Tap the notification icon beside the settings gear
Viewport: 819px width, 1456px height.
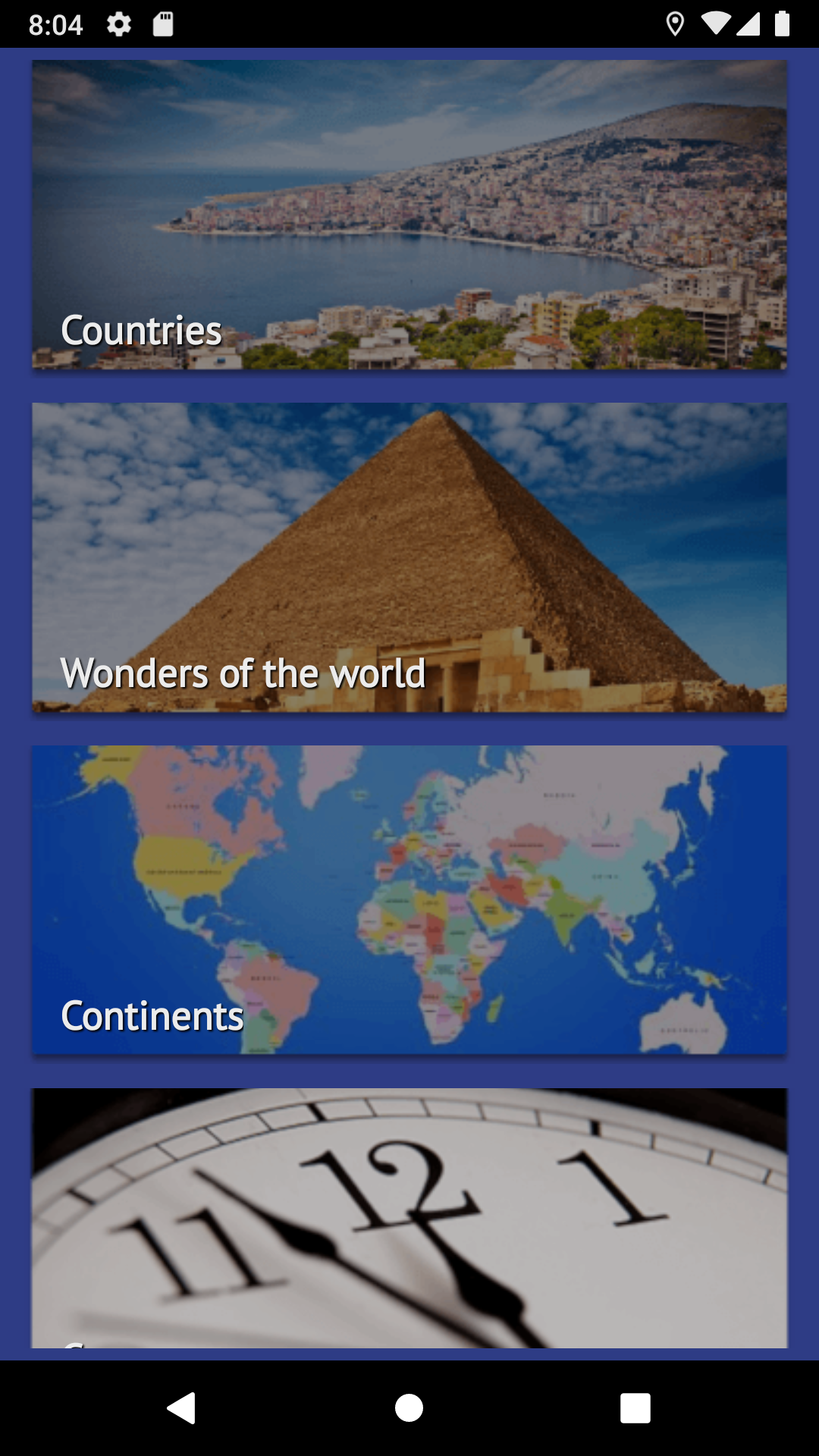[163, 24]
